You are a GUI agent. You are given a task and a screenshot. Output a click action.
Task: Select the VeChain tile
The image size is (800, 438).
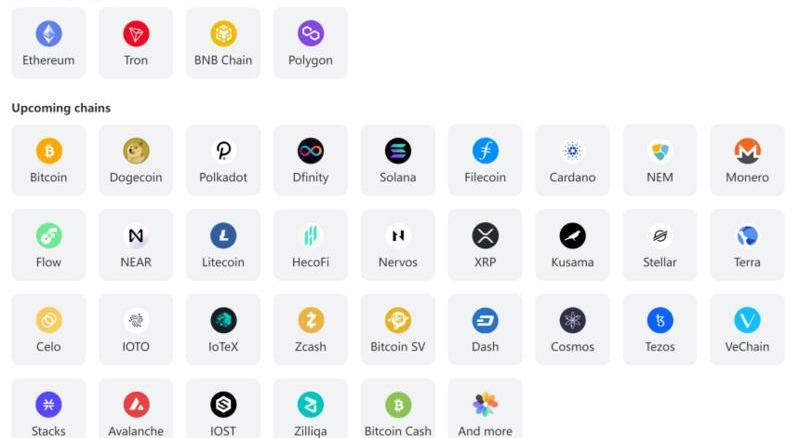coord(747,329)
